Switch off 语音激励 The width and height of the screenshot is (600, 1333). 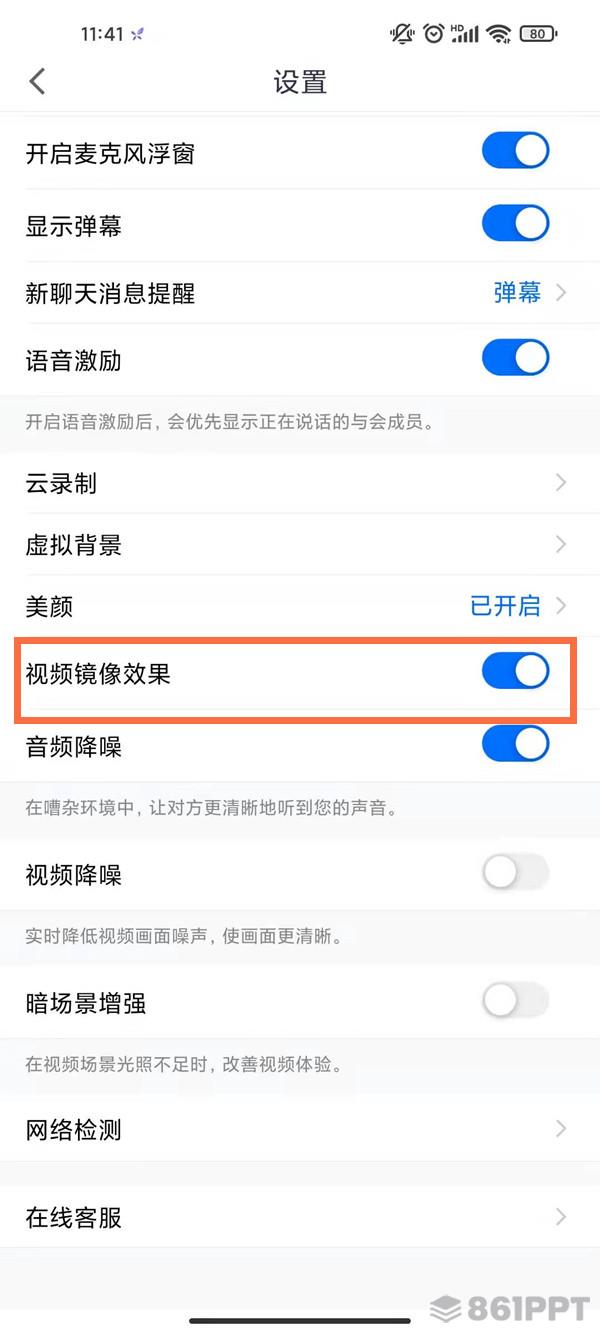tap(515, 357)
